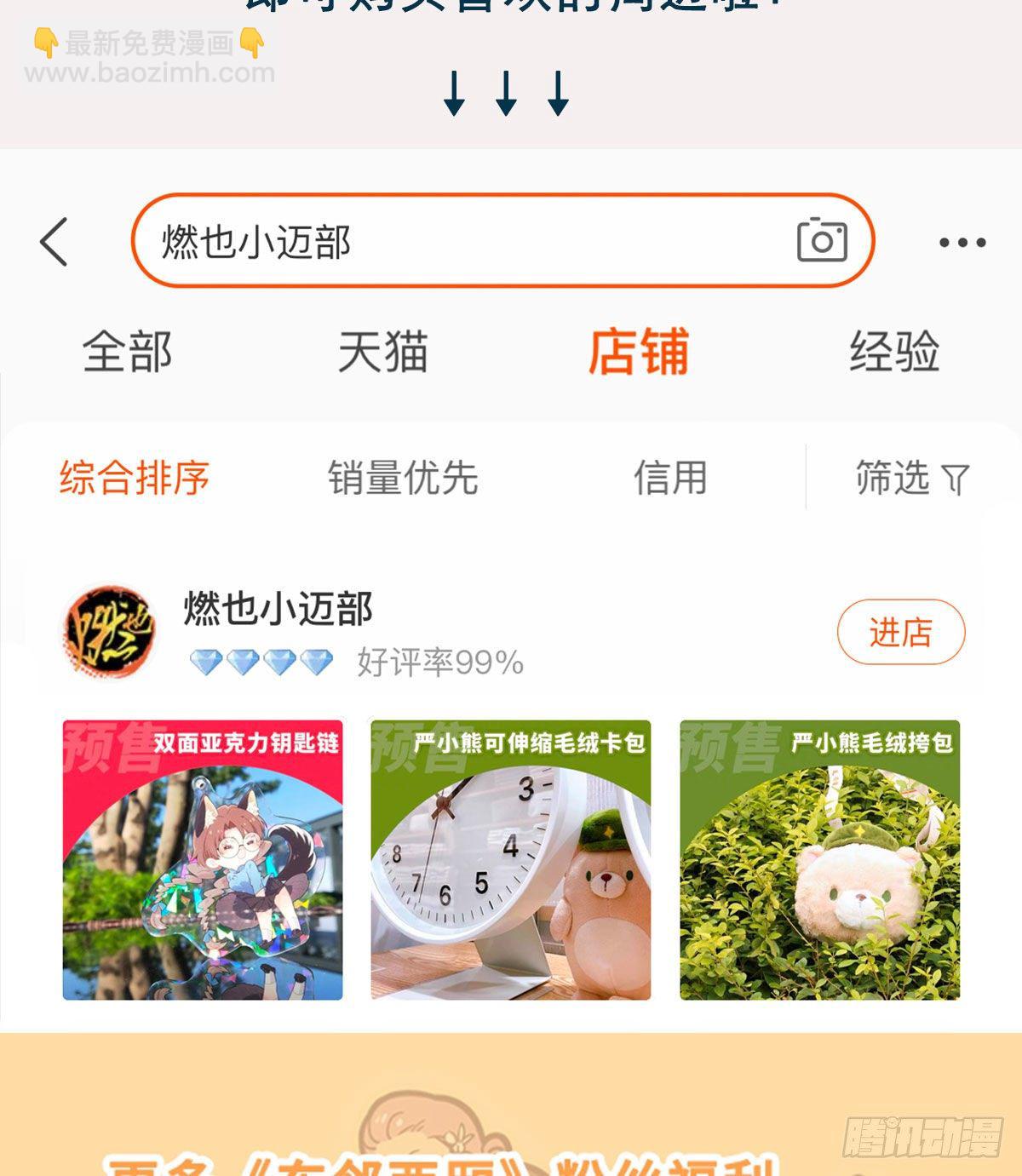Click the 燃也小迈部 store name link
Viewport: 1022px width, 1176px height.
click(x=277, y=606)
